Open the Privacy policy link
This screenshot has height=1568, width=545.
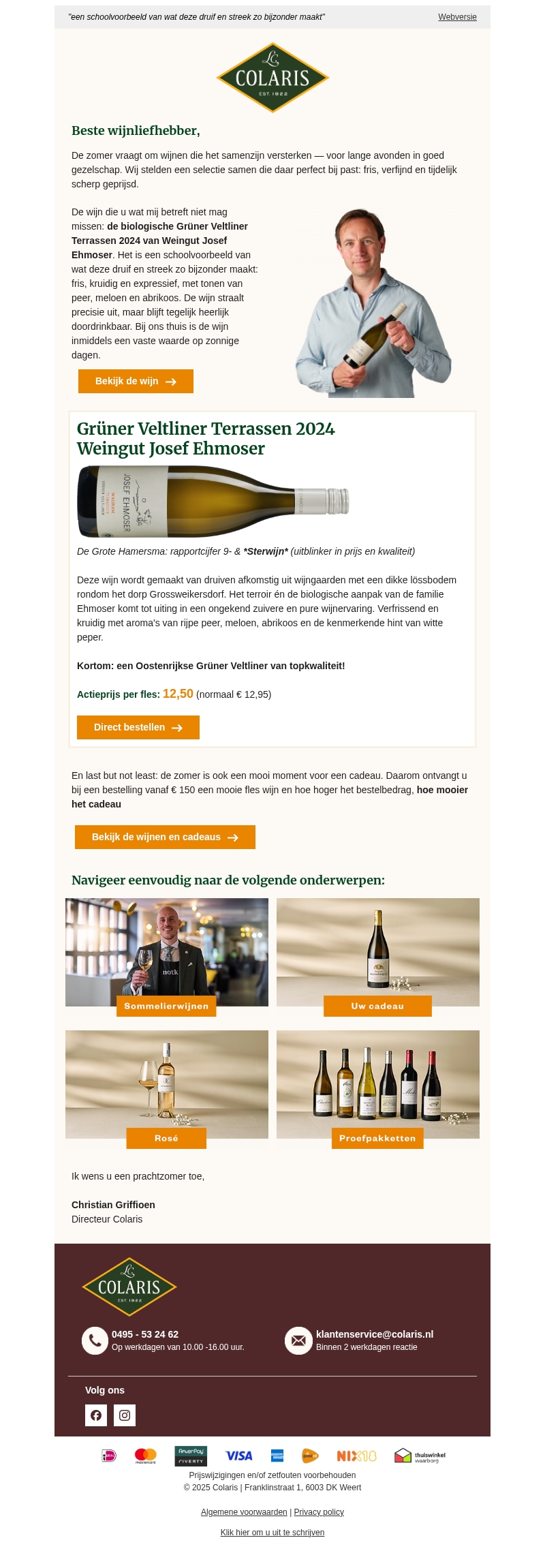[319, 1512]
